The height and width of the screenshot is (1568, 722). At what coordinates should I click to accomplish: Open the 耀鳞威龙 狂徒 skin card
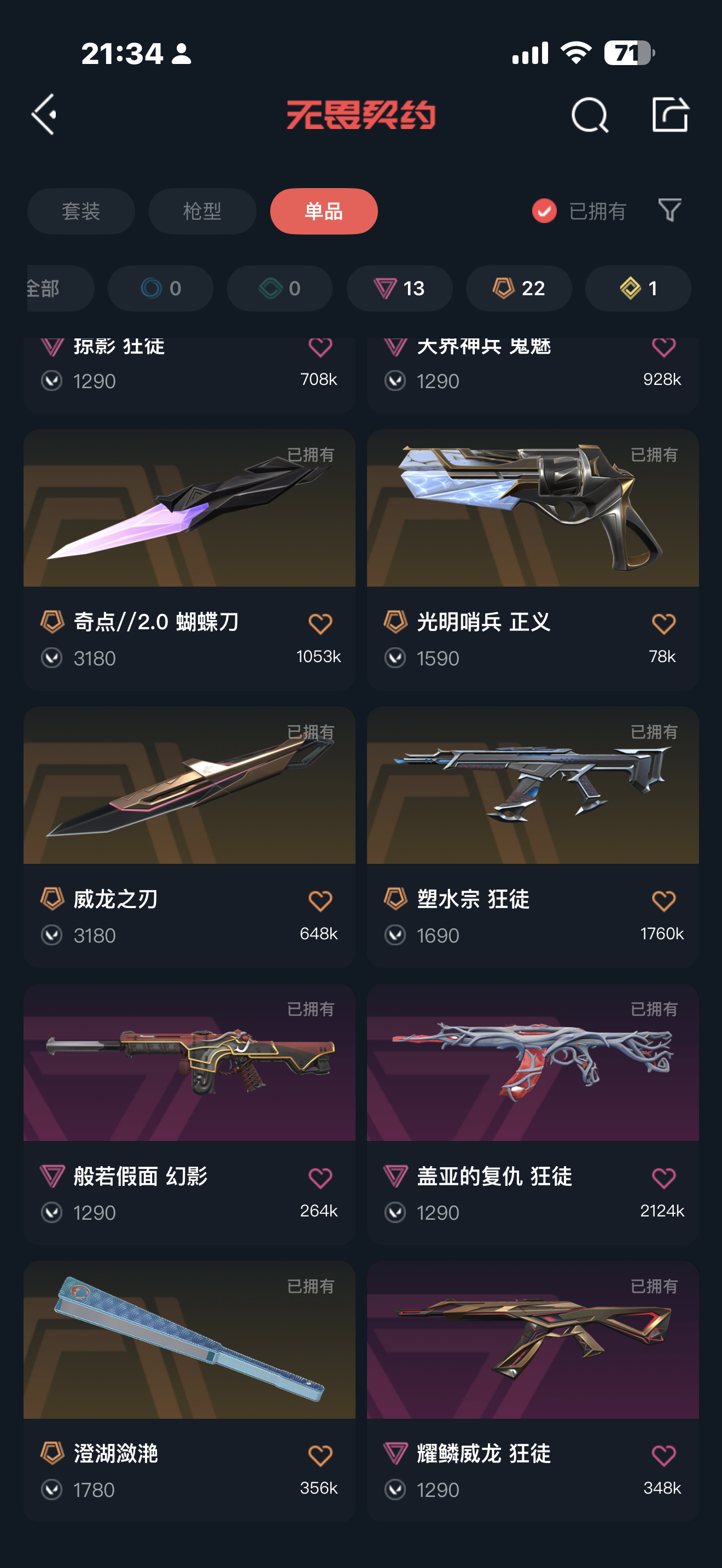[533, 1391]
